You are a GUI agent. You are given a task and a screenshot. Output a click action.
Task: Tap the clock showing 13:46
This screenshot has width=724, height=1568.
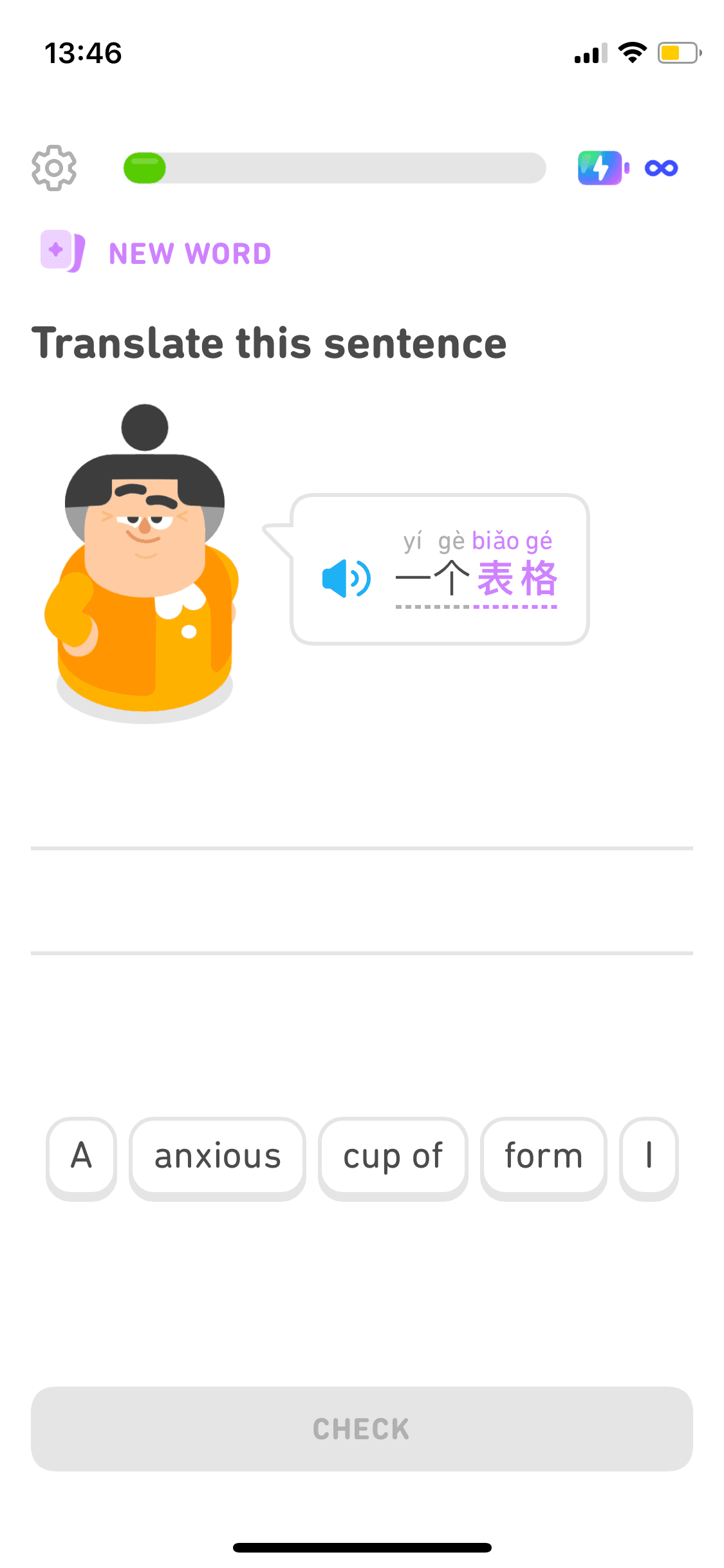click(84, 54)
